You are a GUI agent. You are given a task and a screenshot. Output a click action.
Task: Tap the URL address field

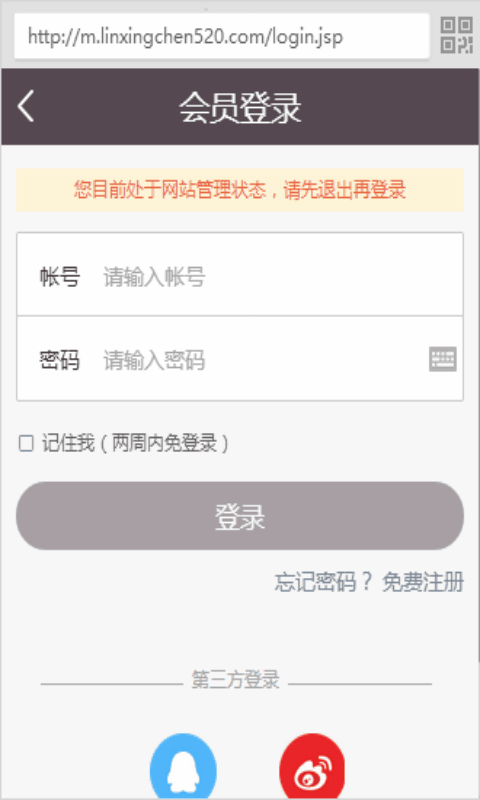[222, 36]
